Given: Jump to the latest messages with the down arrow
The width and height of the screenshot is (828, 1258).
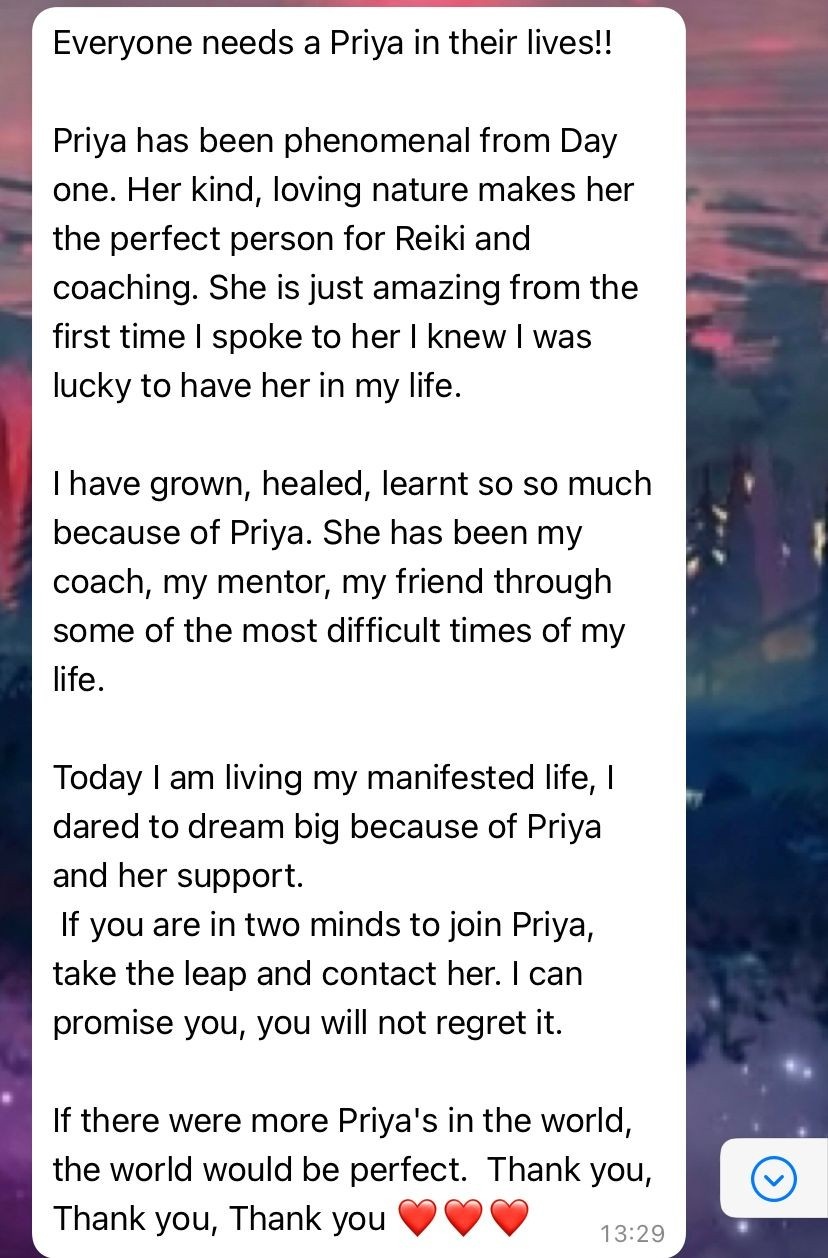Looking at the screenshot, I should [773, 1179].
